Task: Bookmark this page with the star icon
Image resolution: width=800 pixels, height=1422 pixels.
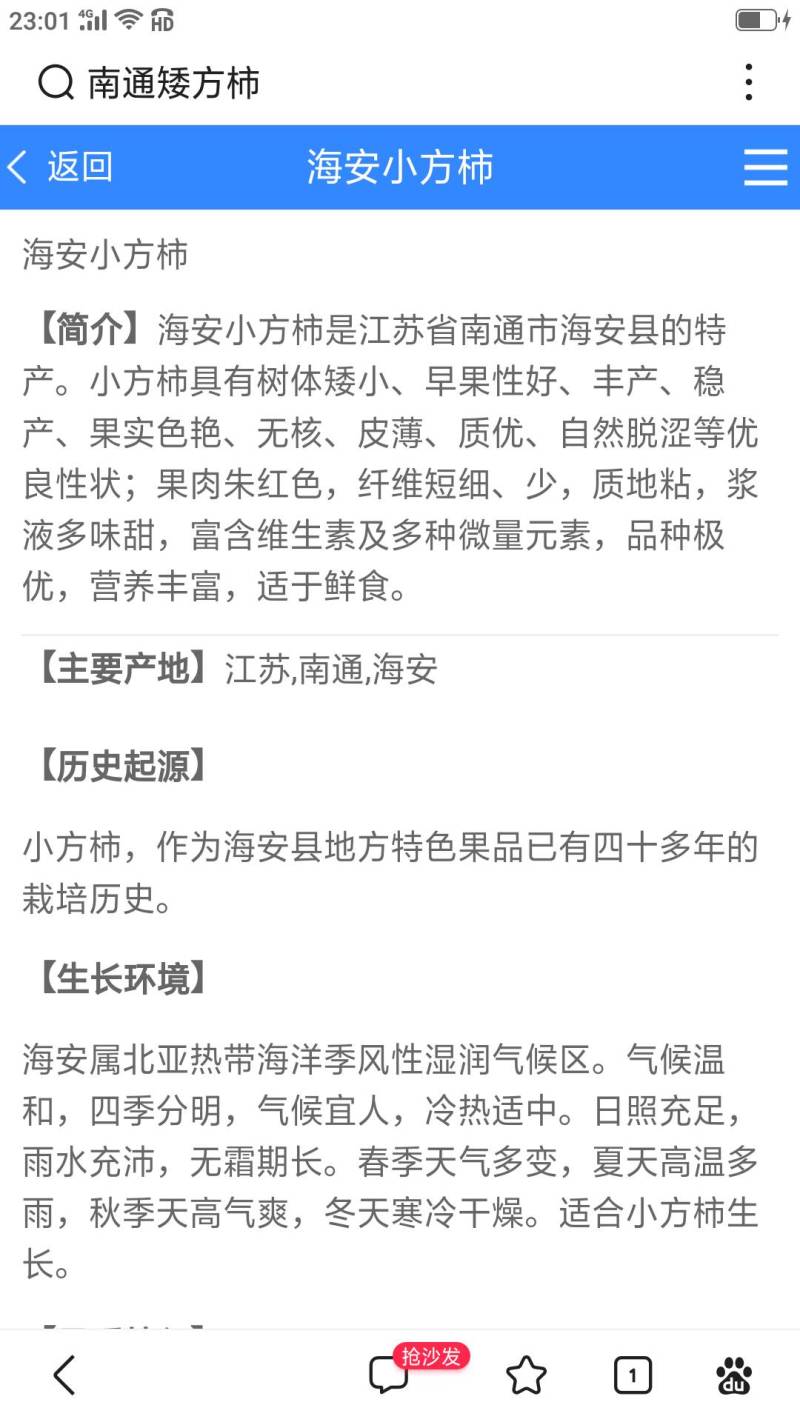Action: point(526,1376)
